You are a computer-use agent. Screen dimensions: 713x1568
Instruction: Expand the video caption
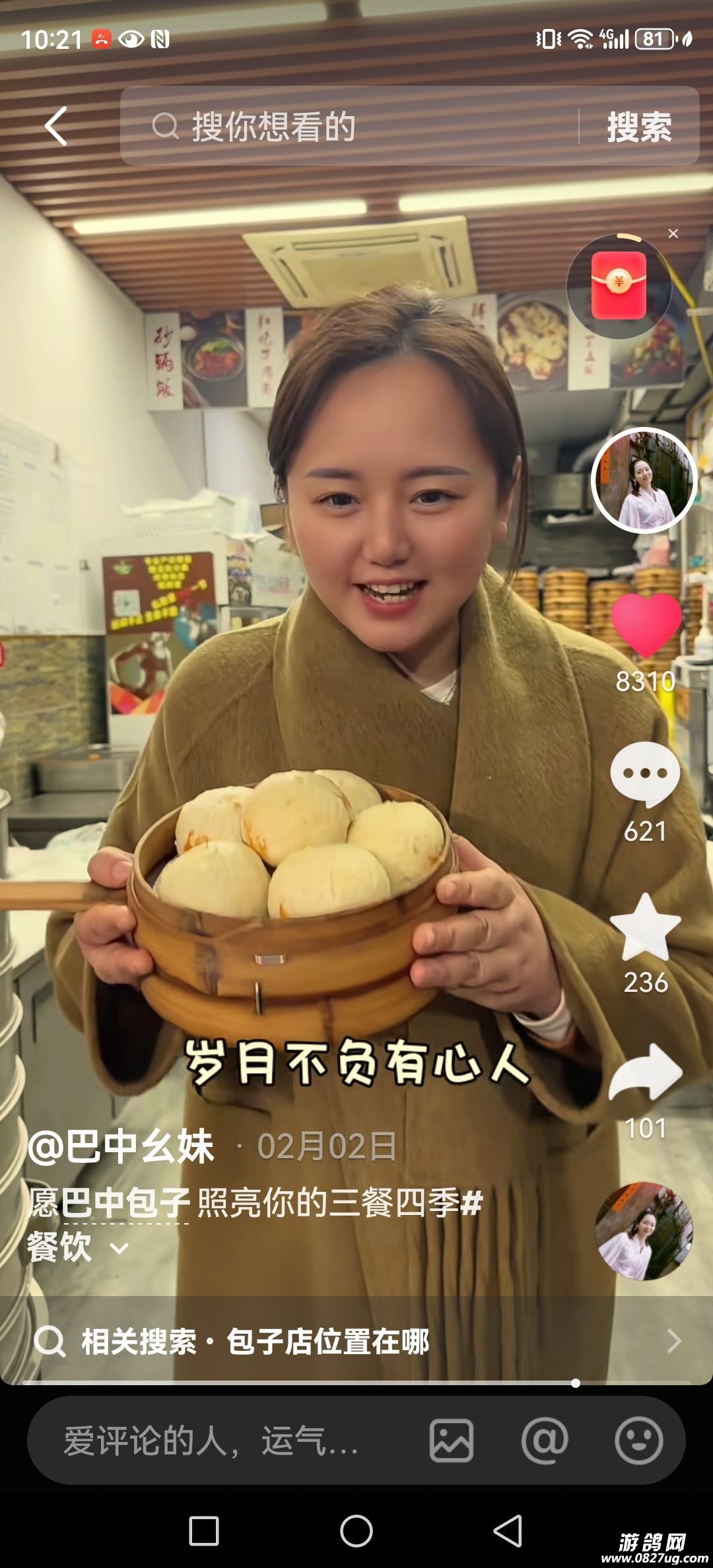click(x=119, y=1248)
